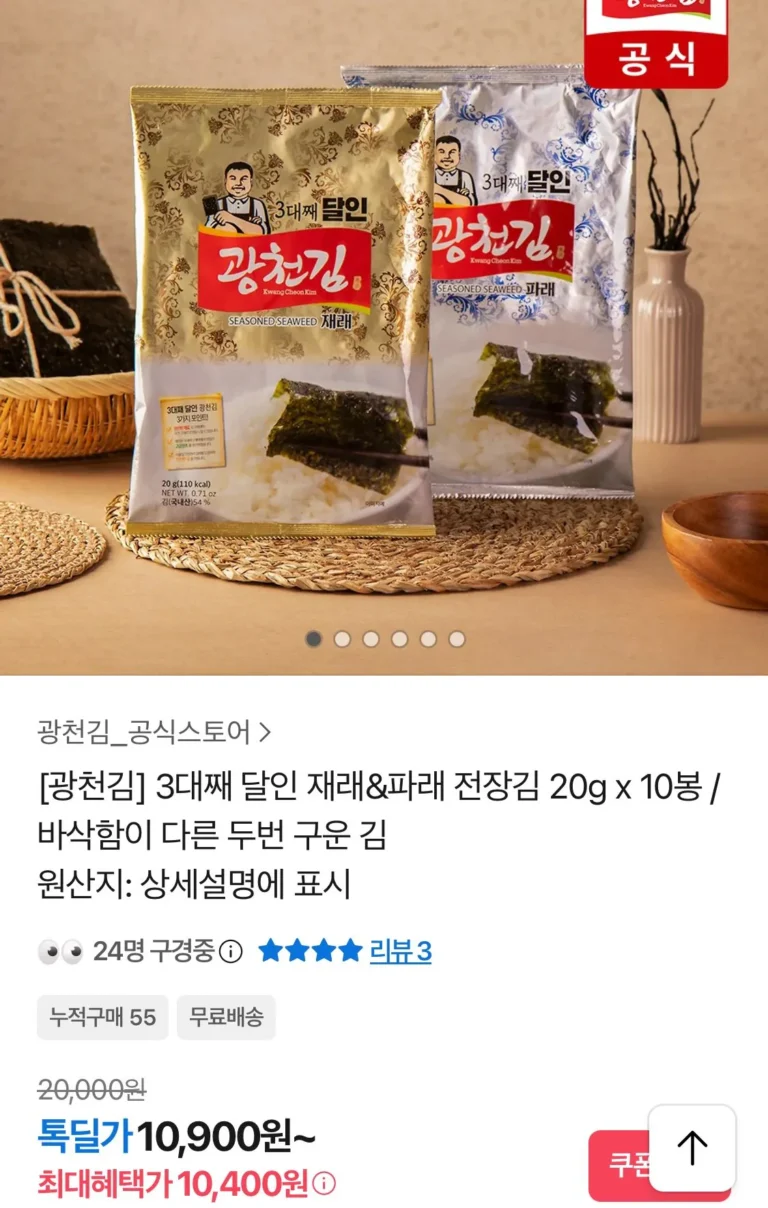Jump to the second product image dot

(x=342, y=639)
